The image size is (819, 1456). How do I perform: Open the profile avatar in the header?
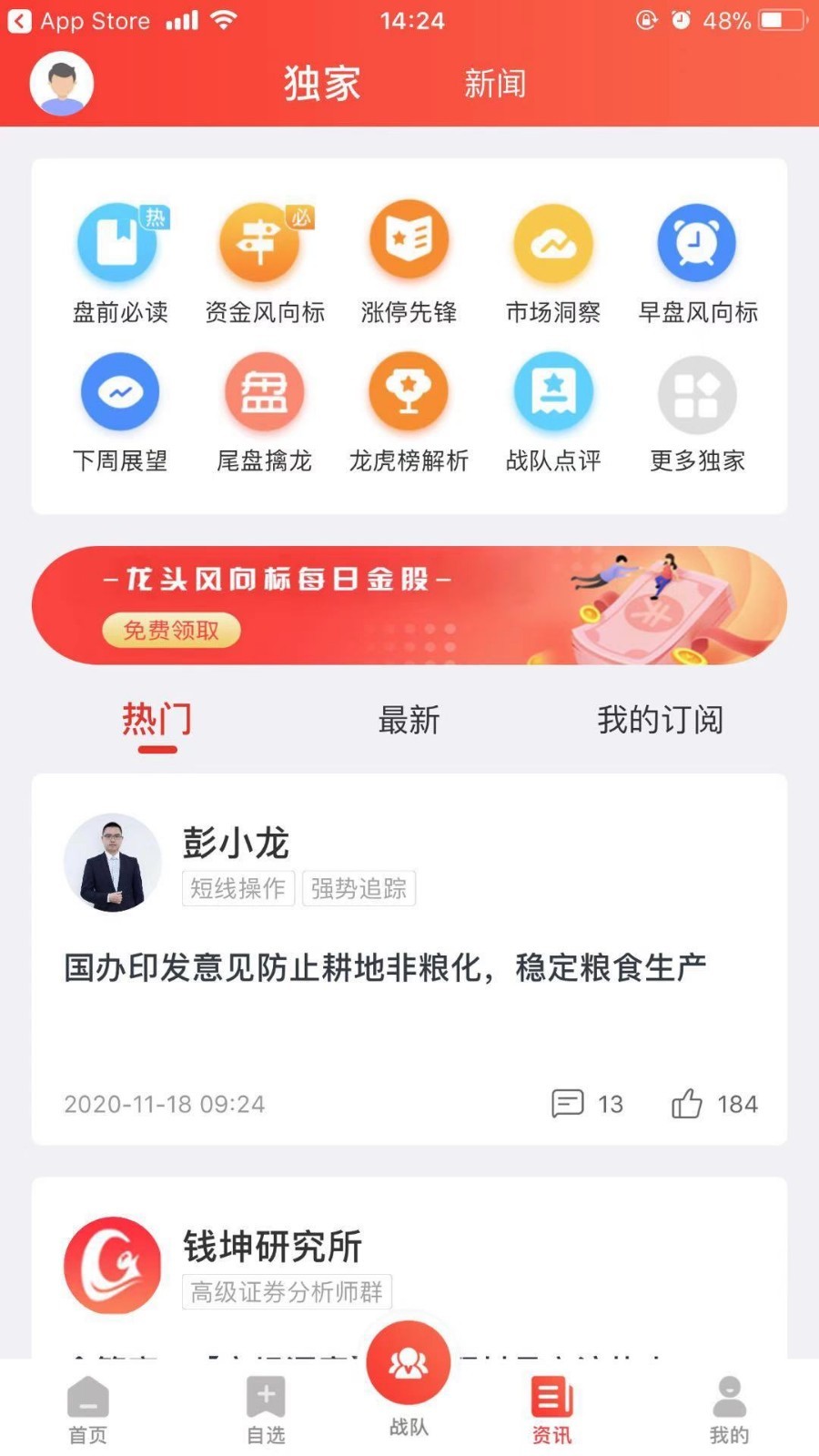pyautogui.click(x=62, y=84)
